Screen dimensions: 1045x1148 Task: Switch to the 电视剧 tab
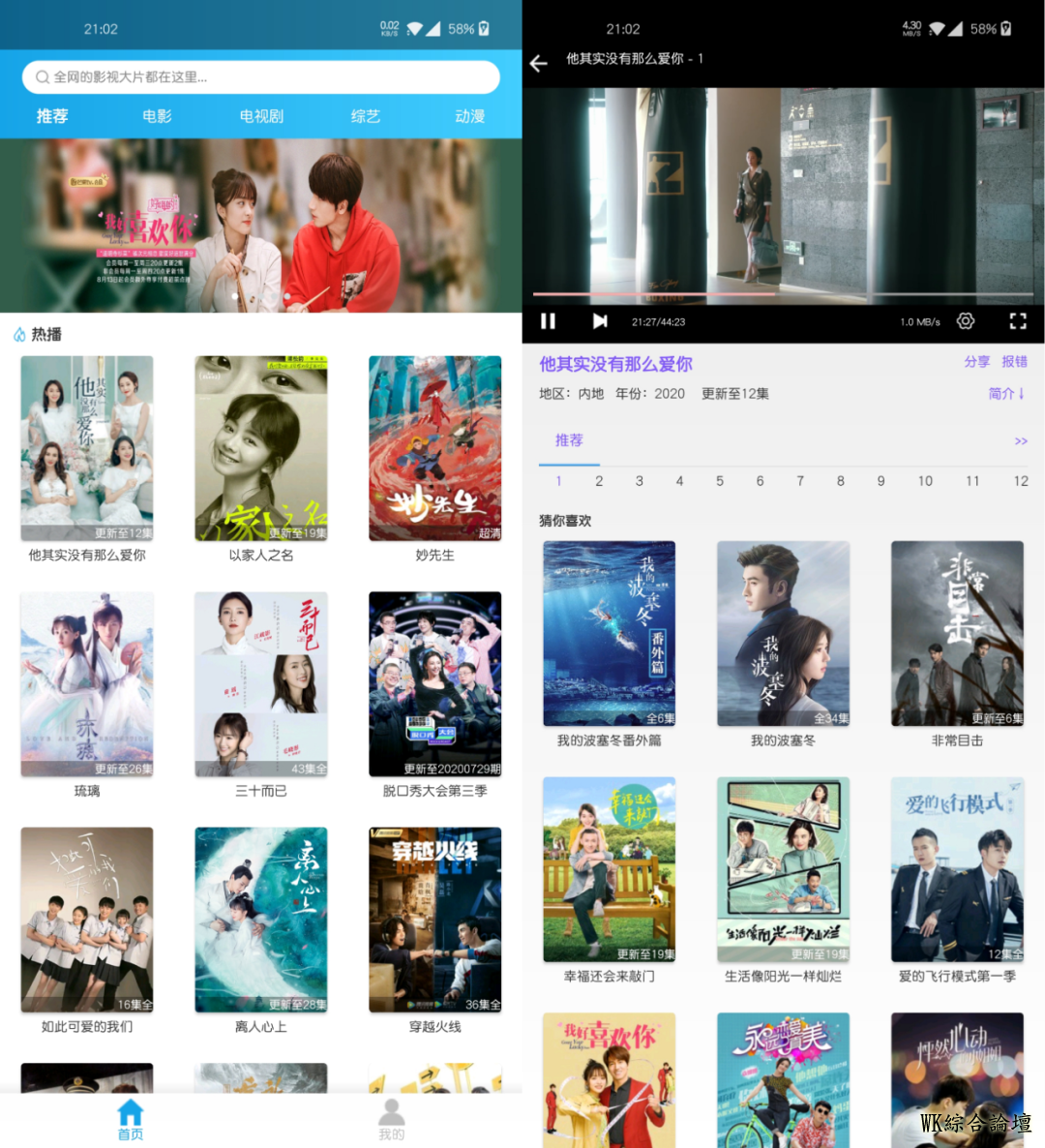pos(261,116)
